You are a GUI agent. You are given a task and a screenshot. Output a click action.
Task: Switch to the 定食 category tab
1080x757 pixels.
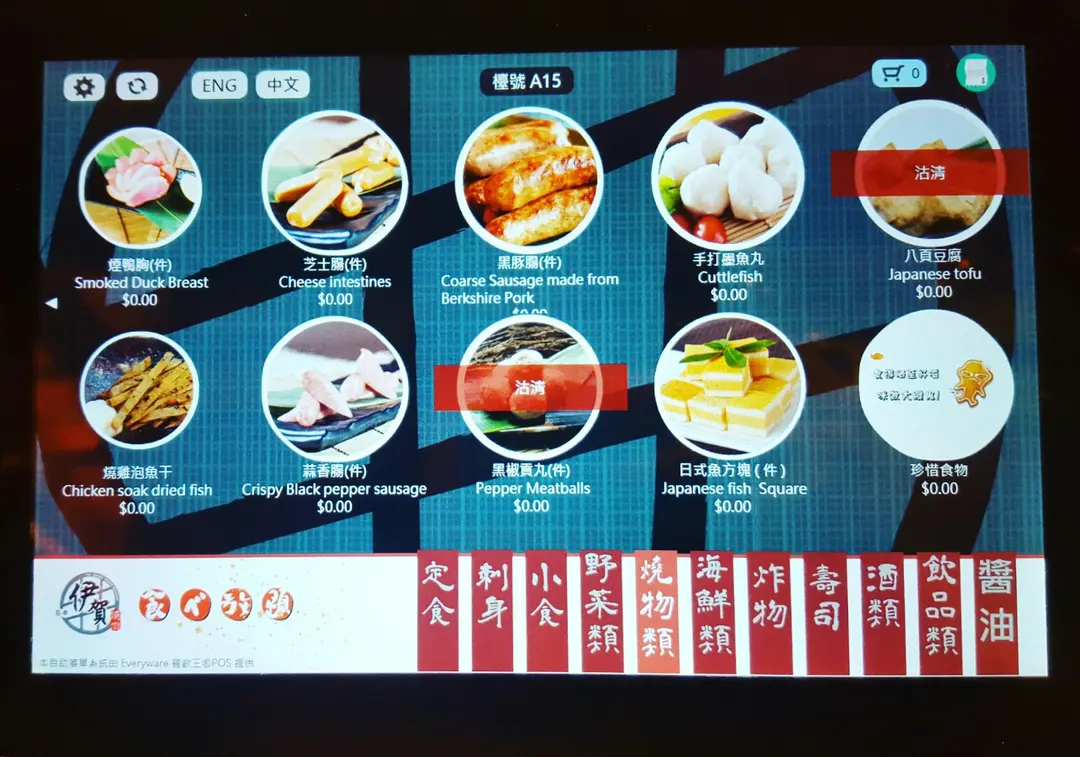coord(438,610)
